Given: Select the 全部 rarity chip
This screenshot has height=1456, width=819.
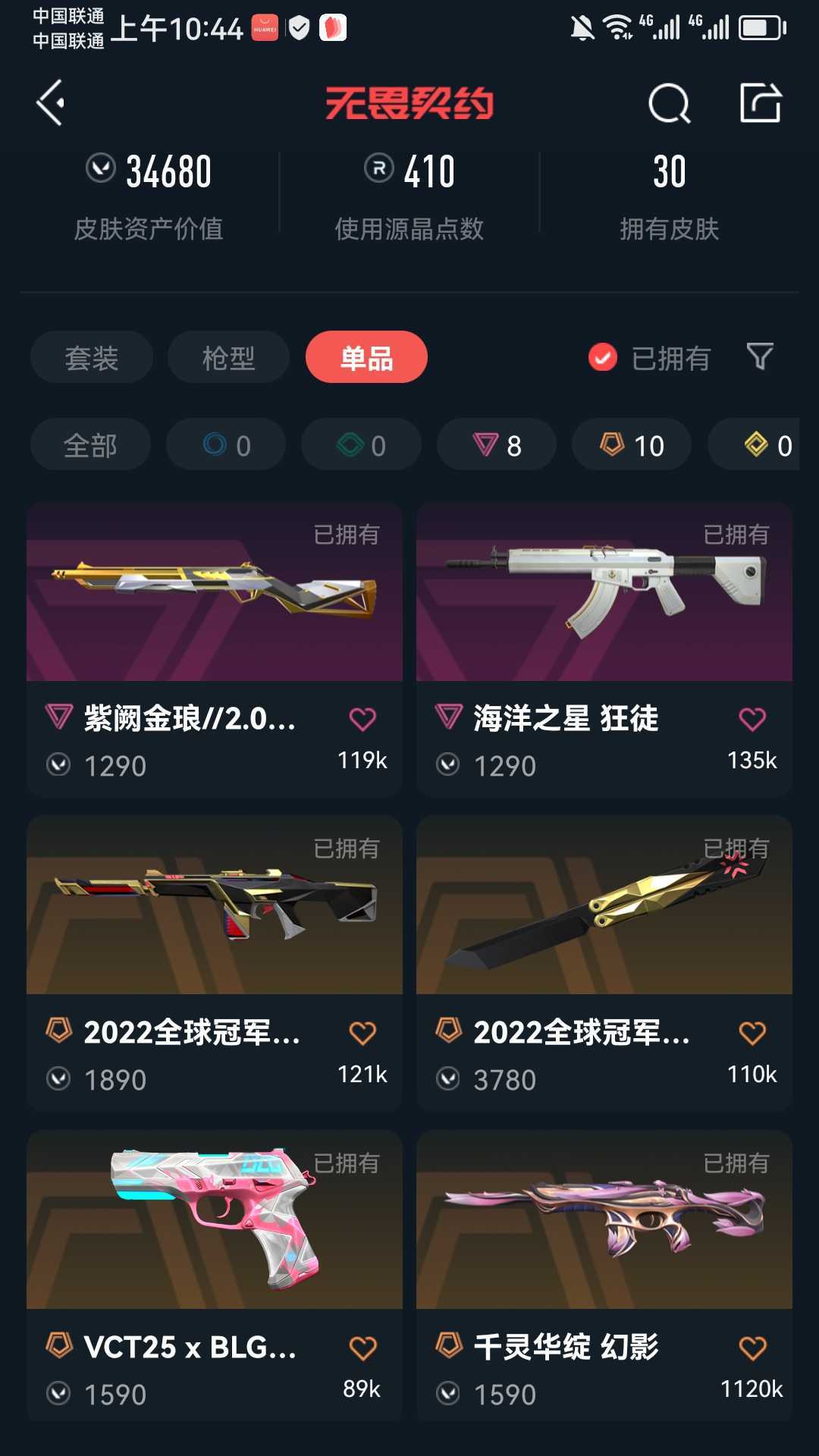Looking at the screenshot, I should [x=90, y=445].
